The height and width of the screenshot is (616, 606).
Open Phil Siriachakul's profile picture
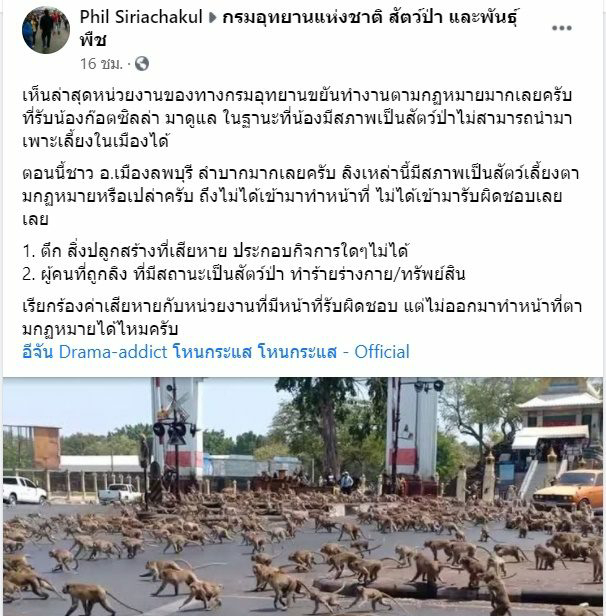point(46,30)
